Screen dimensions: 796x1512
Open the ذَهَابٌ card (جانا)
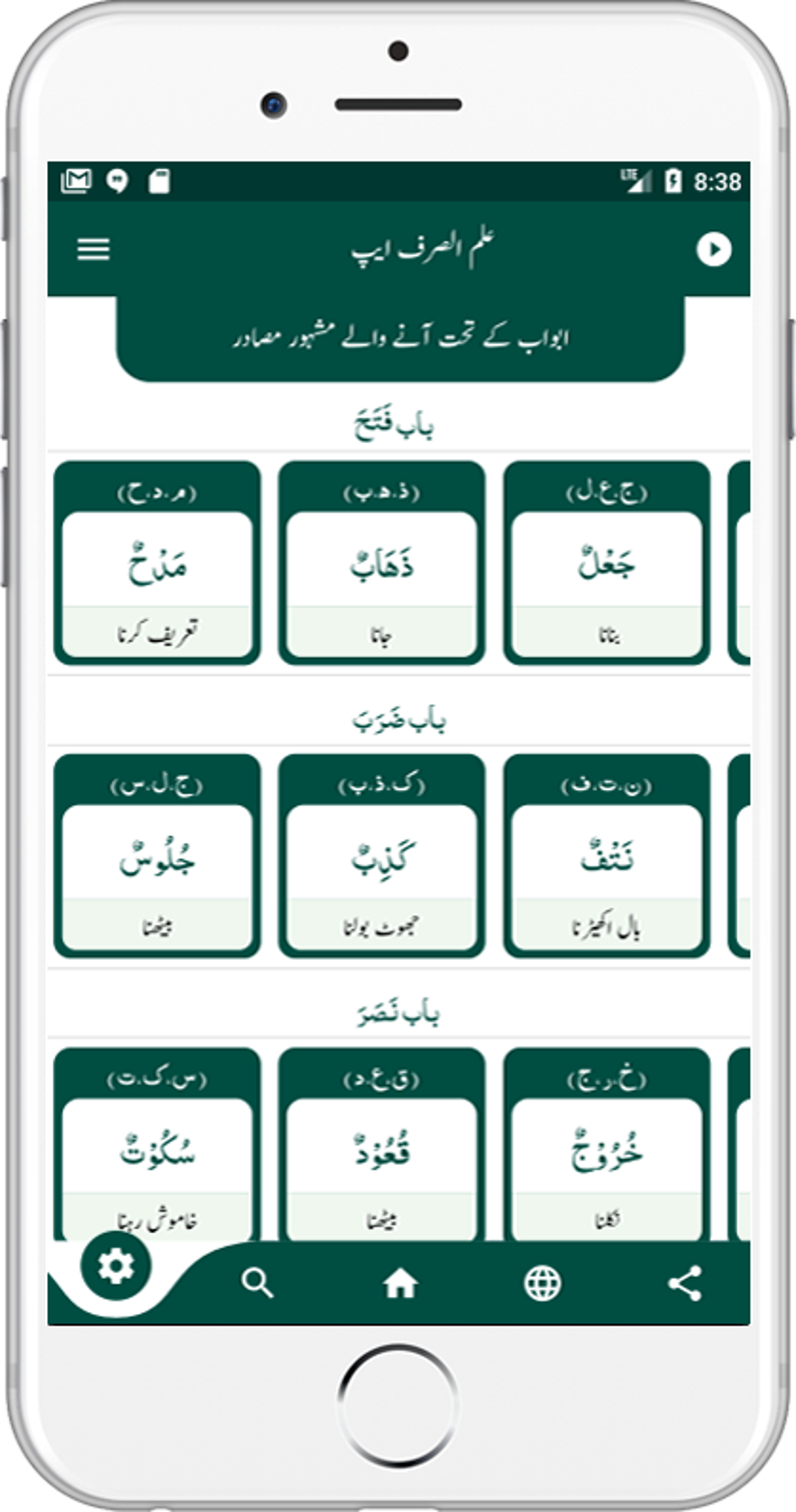[x=382, y=564]
